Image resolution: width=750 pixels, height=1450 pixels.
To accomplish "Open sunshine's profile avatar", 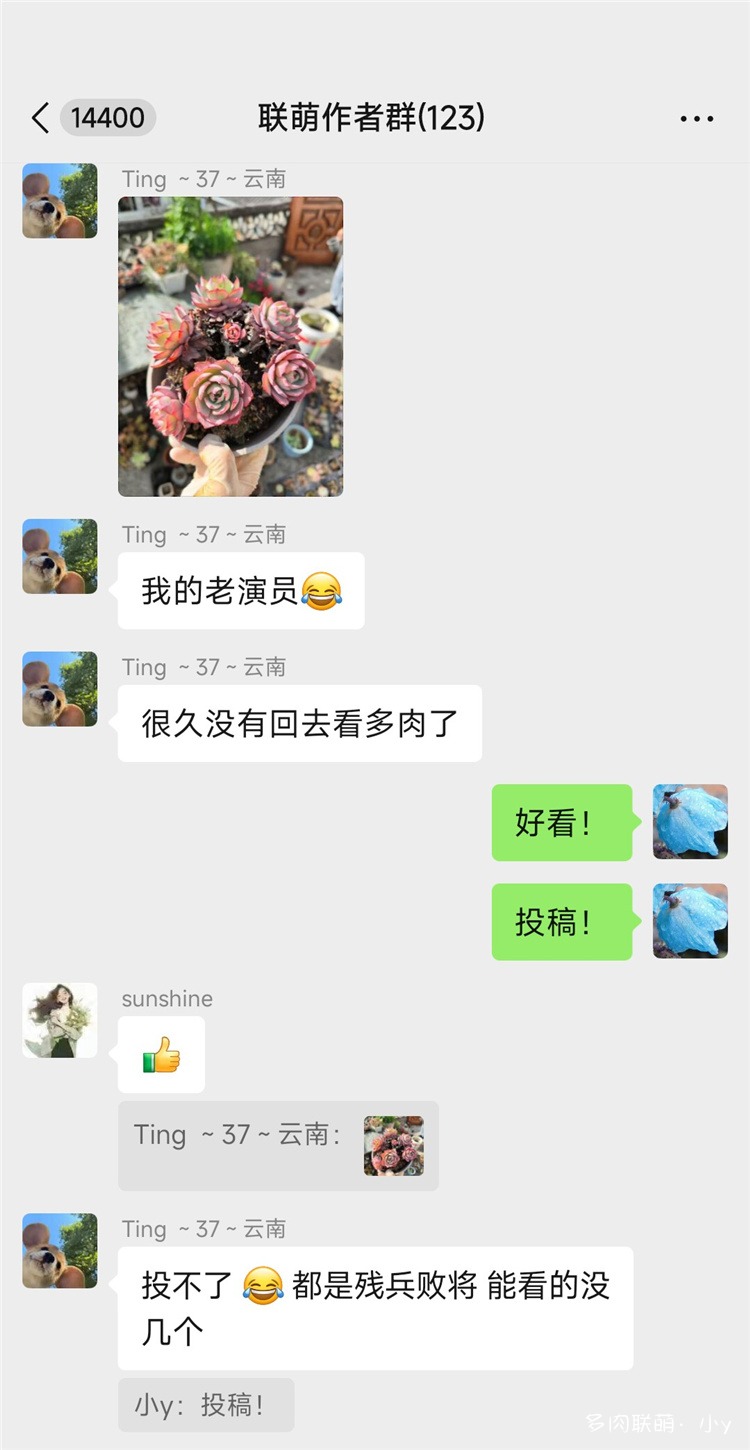I will (60, 1020).
